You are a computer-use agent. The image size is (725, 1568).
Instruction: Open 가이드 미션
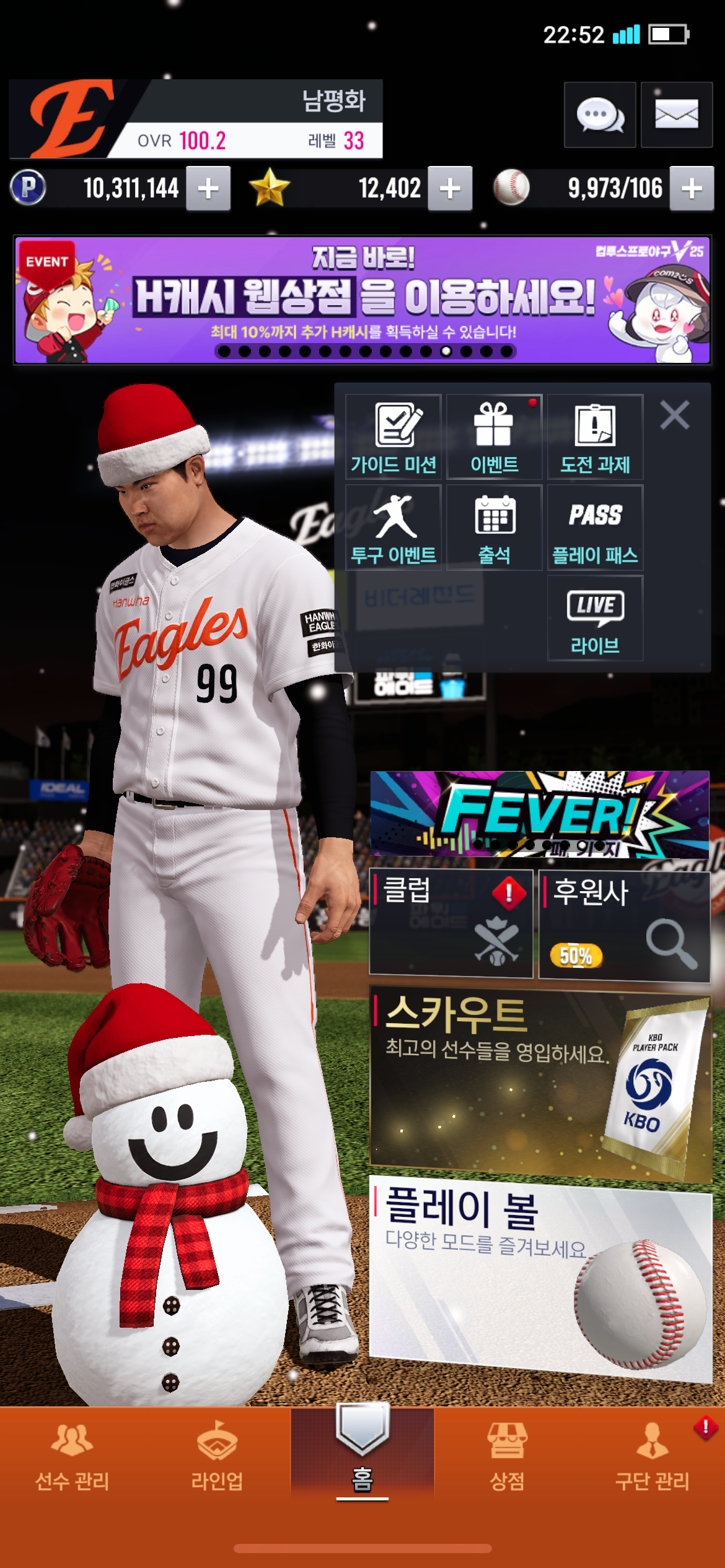tap(393, 437)
